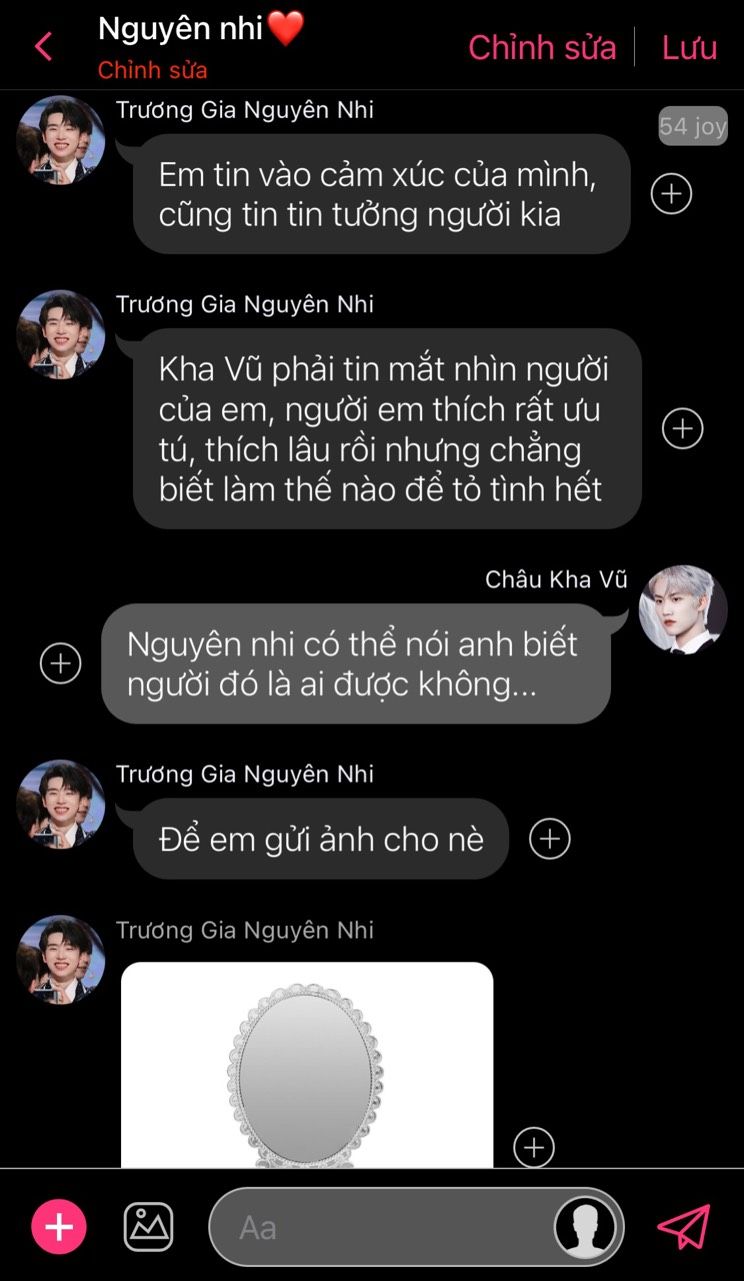Tap plus beside the mirror picture message
744x1281 pixels.
tap(534, 1147)
